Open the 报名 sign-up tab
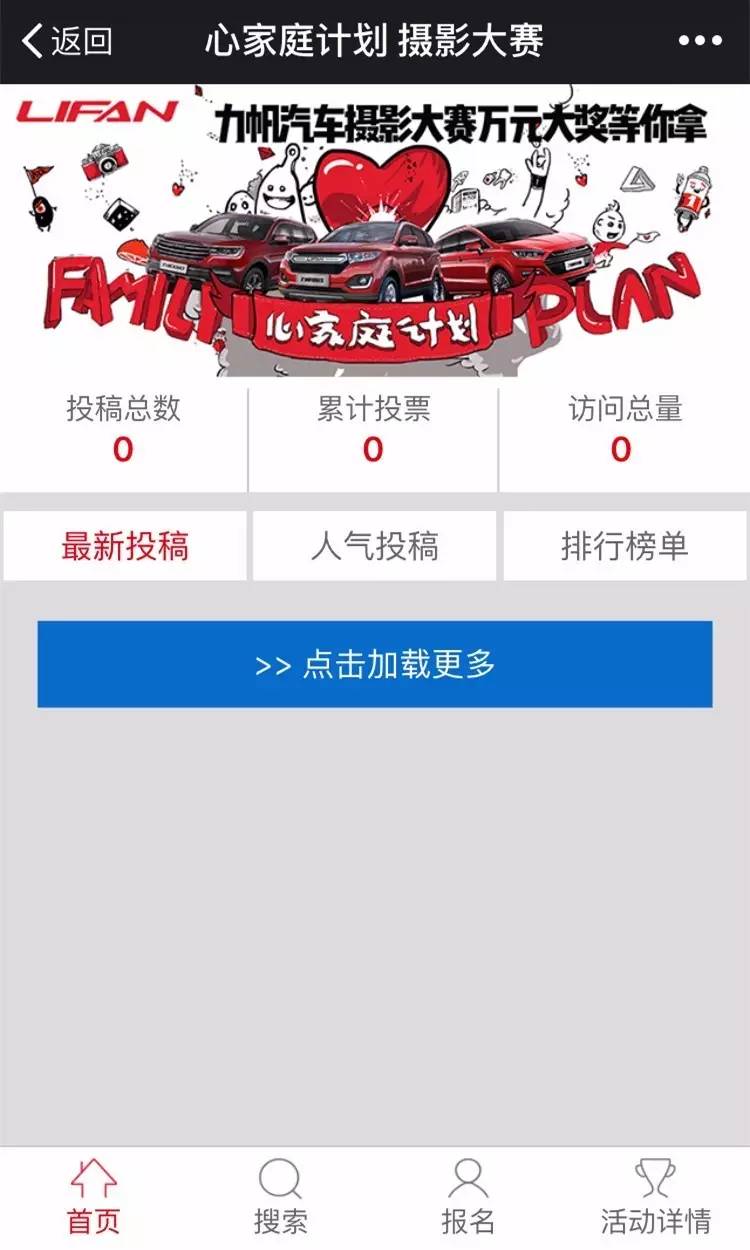This screenshot has width=750, height=1250. click(x=468, y=1198)
